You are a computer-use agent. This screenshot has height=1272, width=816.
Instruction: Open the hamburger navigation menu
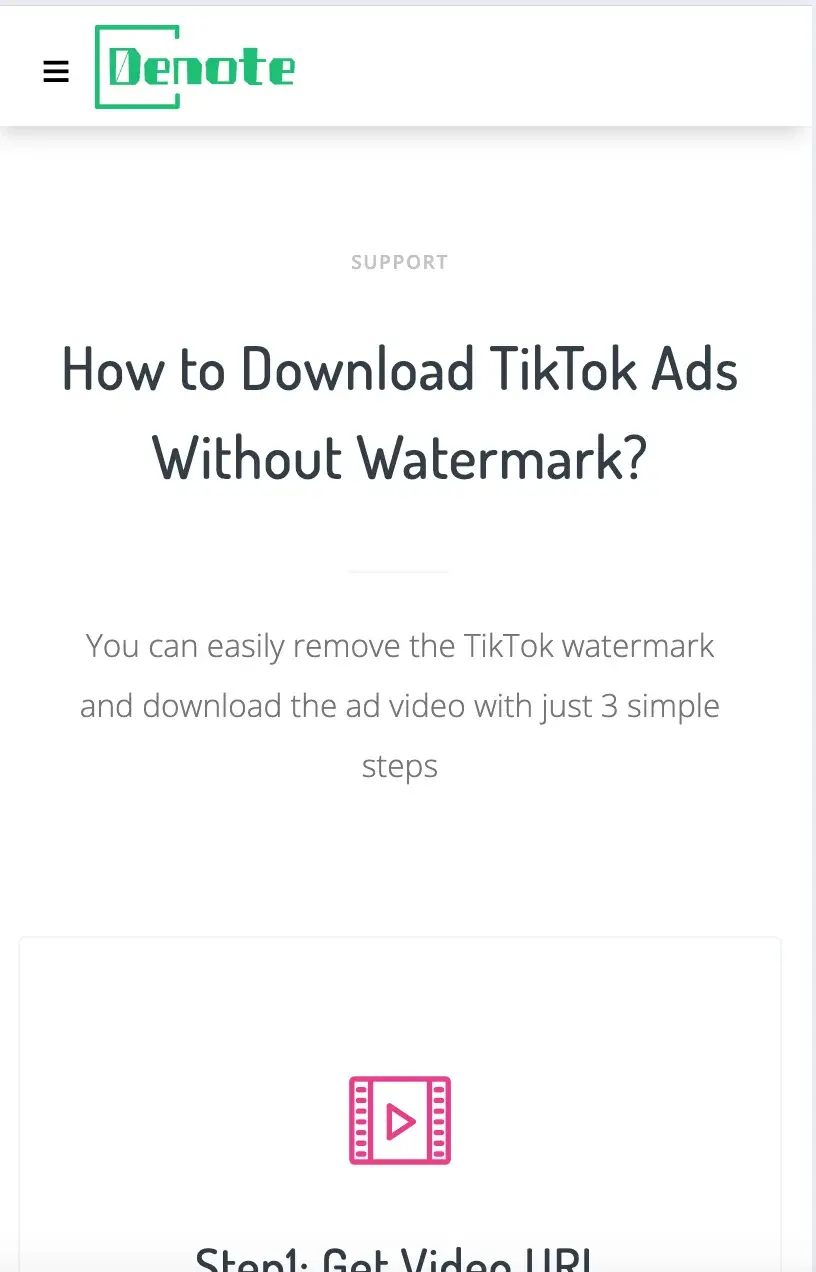point(56,71)
